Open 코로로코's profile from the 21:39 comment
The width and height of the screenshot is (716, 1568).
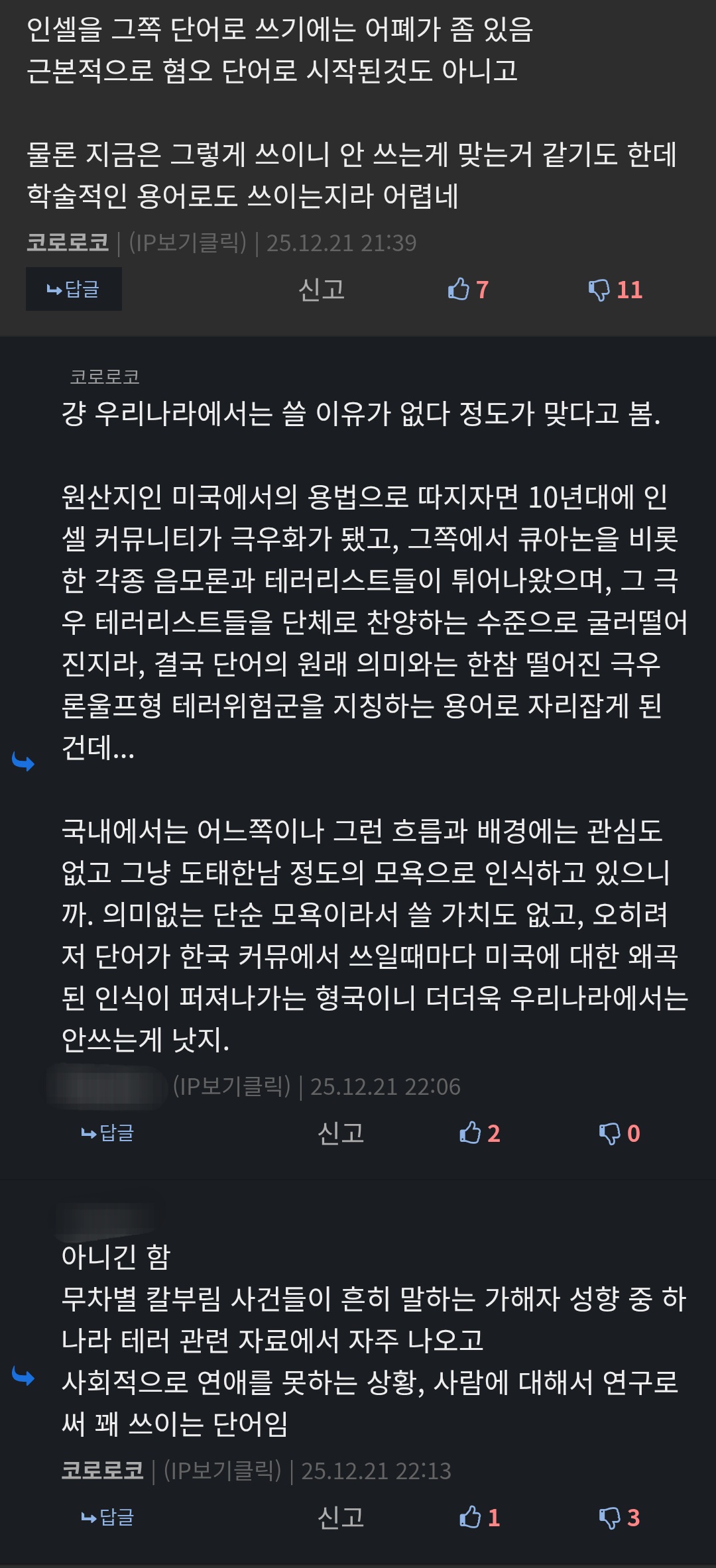[x=68, y=243]
